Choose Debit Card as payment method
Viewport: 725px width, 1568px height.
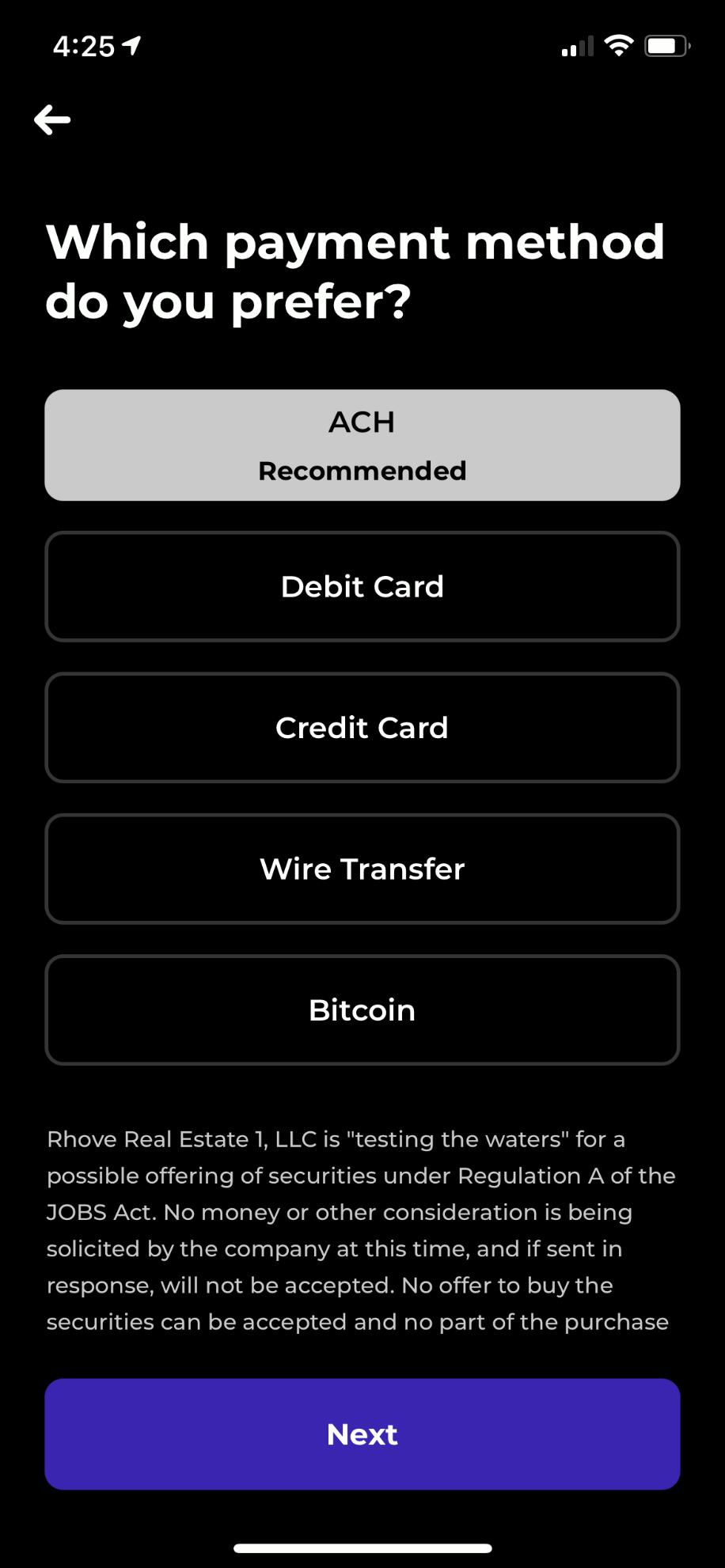tap(362, 586)
